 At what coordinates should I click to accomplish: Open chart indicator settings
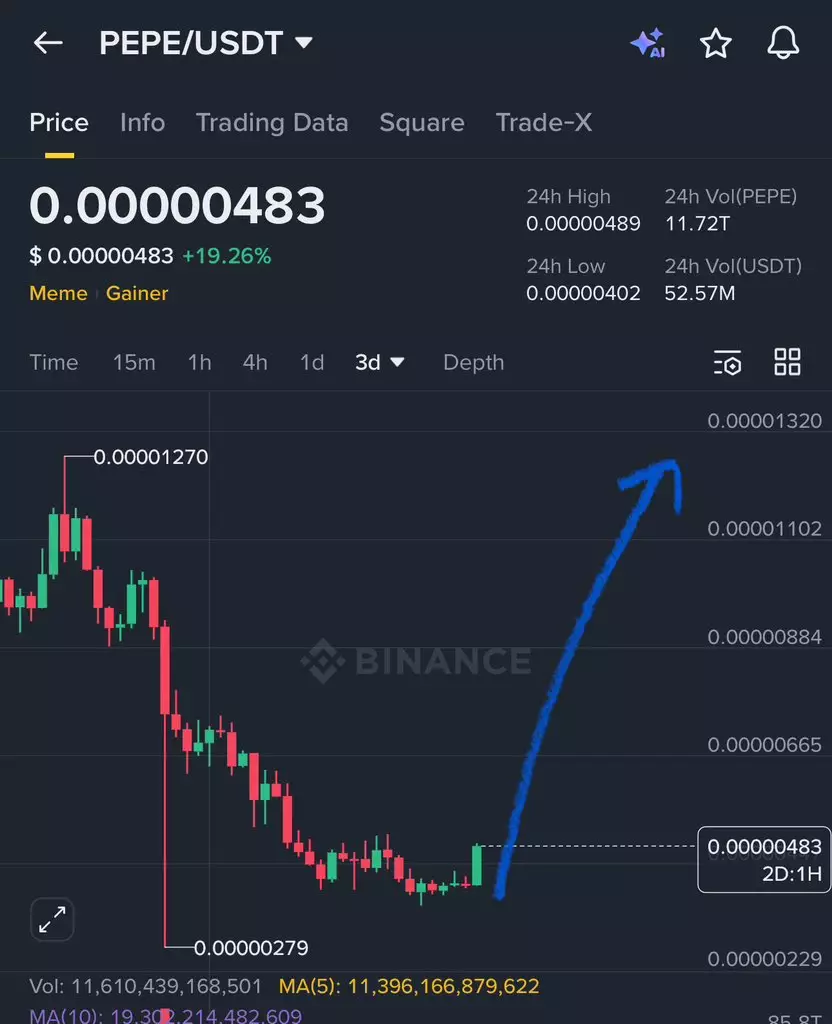coord(727,362)
